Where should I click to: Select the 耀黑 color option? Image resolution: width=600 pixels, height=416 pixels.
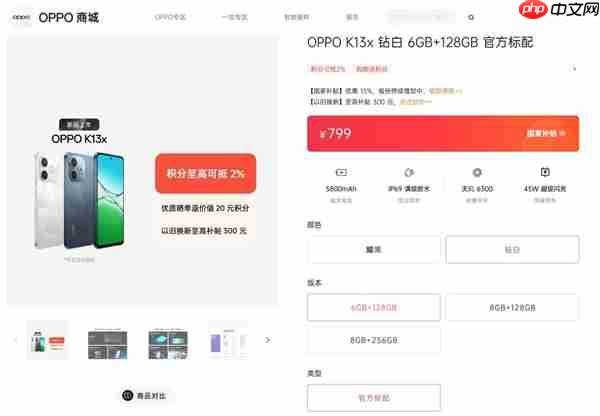click(x=373, y=249)
